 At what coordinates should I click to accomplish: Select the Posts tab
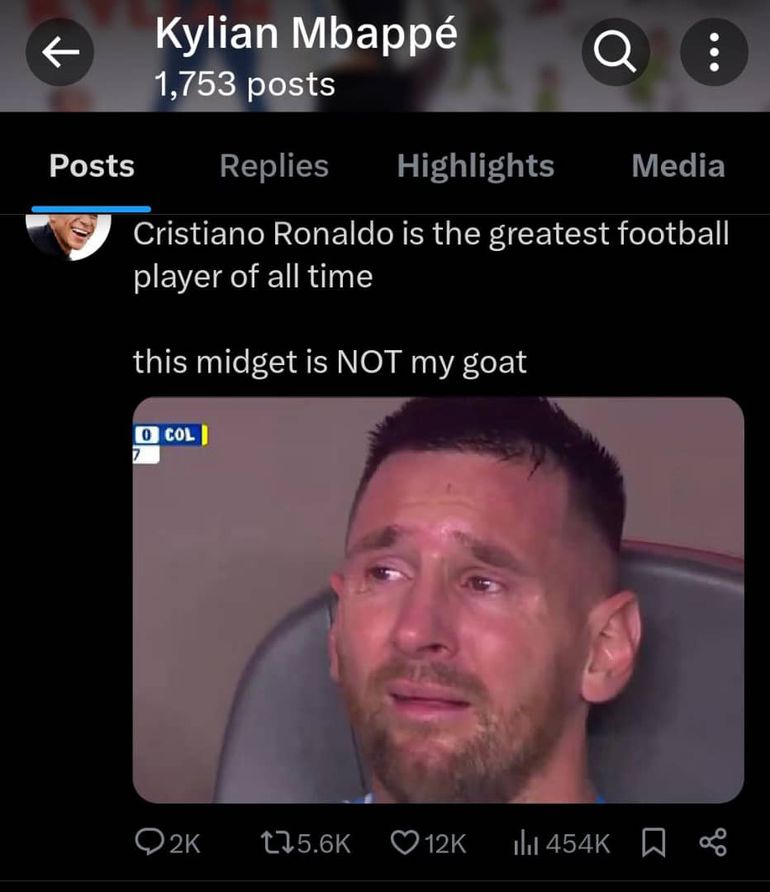tap(92, 166)
